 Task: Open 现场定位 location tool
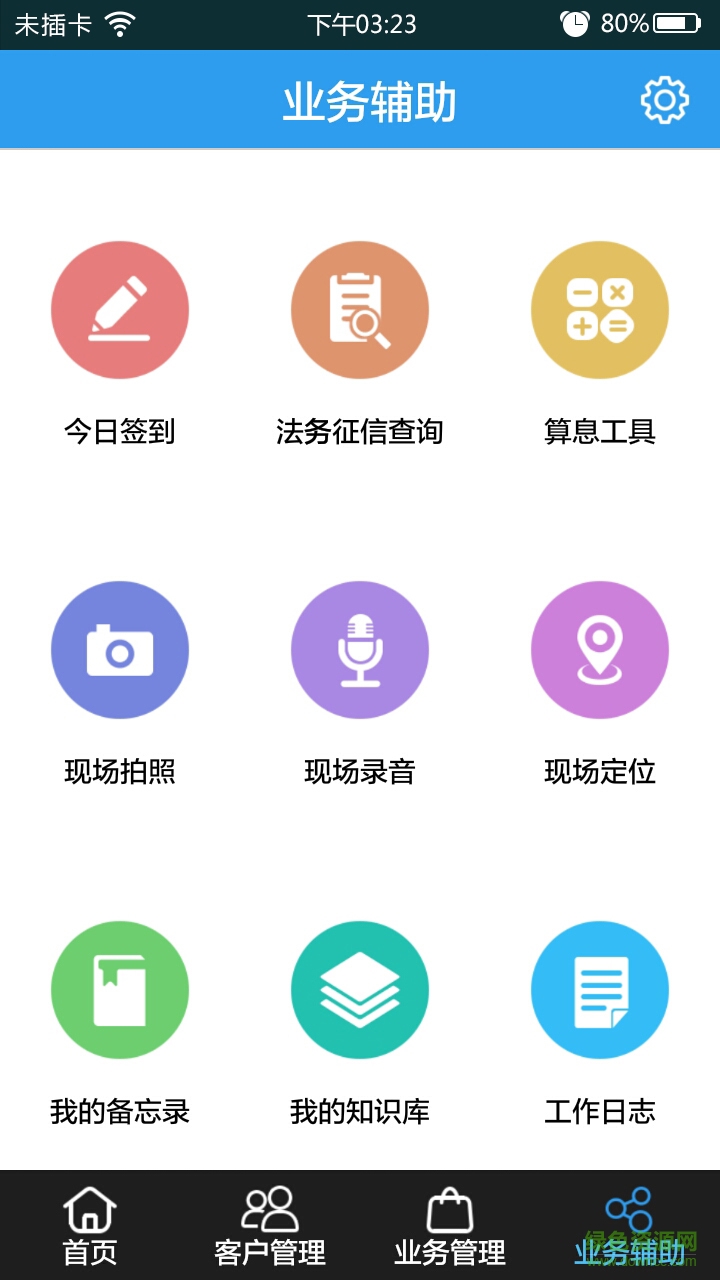[600, 649]
